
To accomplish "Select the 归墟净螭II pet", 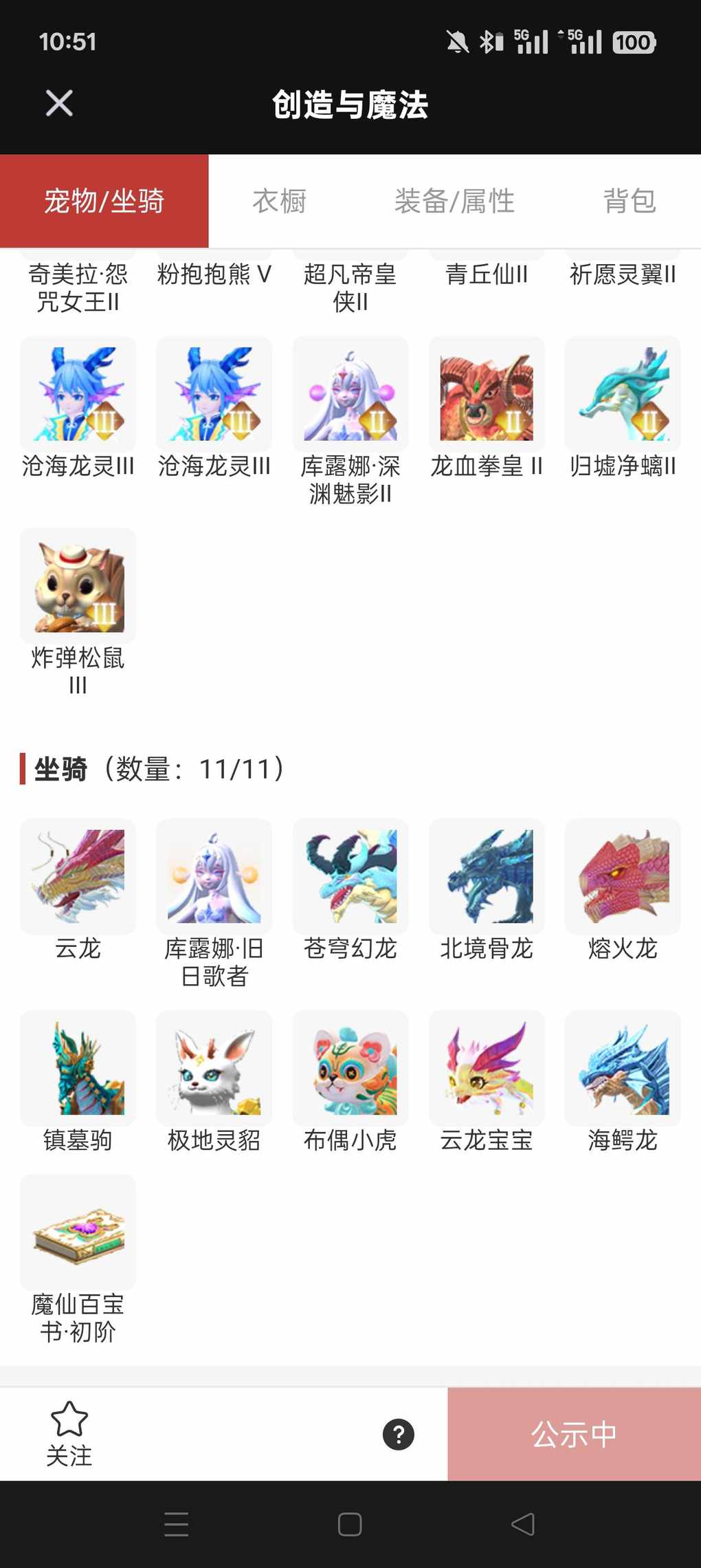I will (623, 394).
